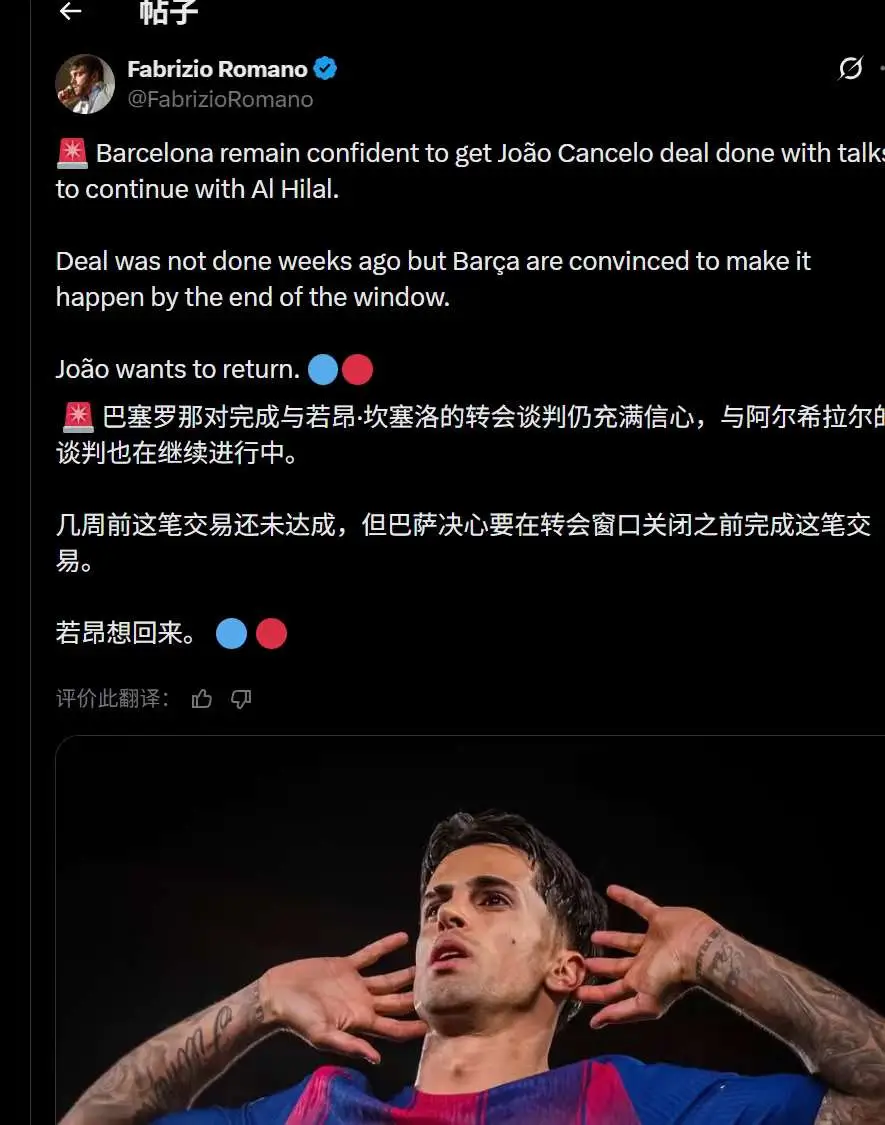Open Fabrizio Romano's profile picture

click(85, 84)
